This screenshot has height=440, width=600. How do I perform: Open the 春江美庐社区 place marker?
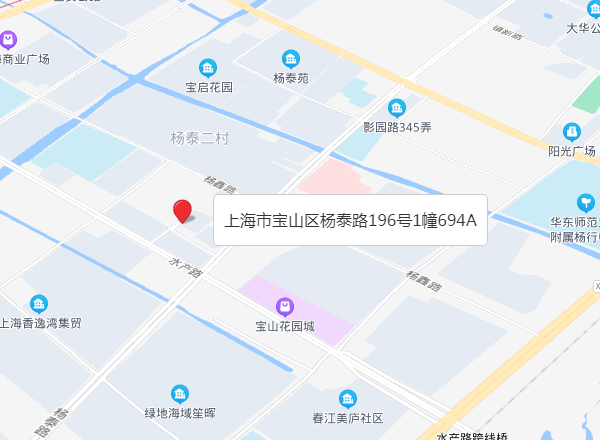point(346,397)
